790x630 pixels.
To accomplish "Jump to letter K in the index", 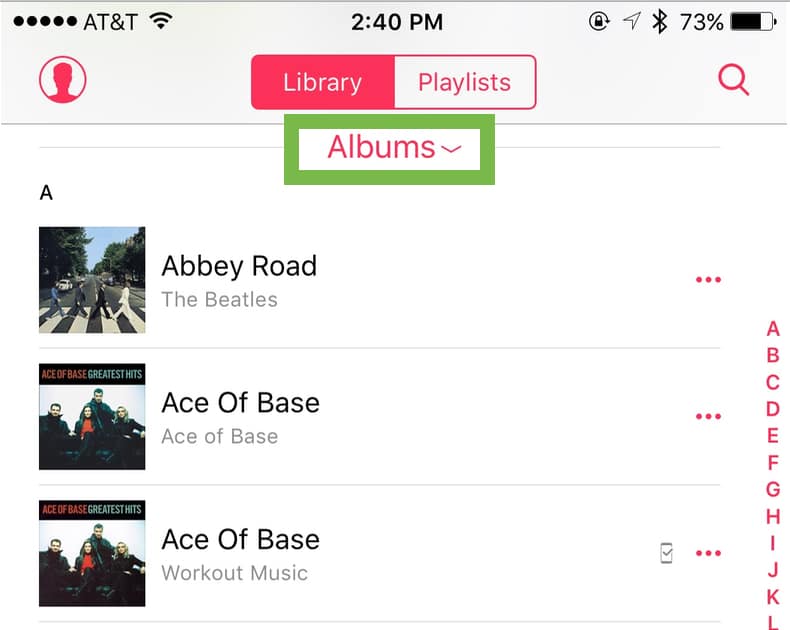I will coord(772,597).
